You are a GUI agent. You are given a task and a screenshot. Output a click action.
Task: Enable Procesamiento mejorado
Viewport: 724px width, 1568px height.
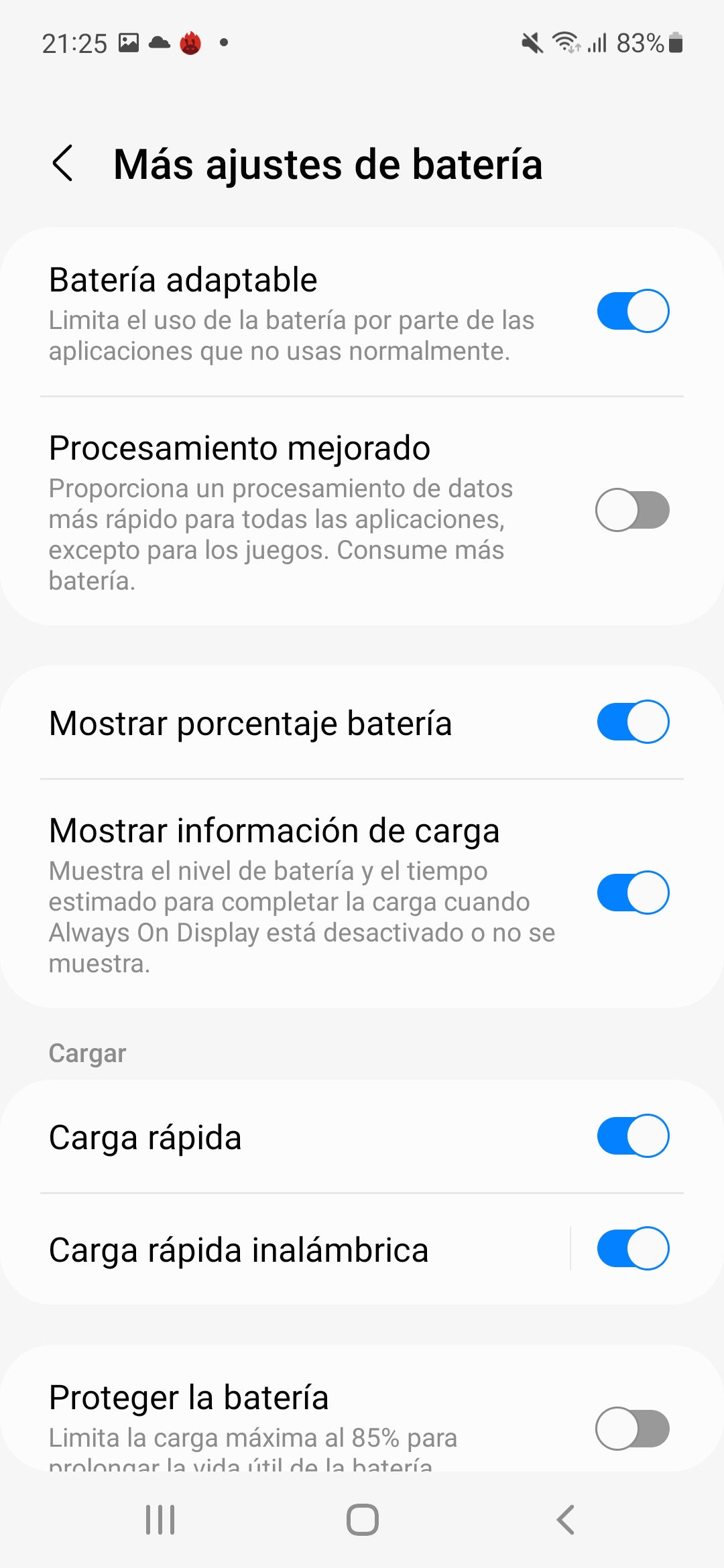pos(633,510)
